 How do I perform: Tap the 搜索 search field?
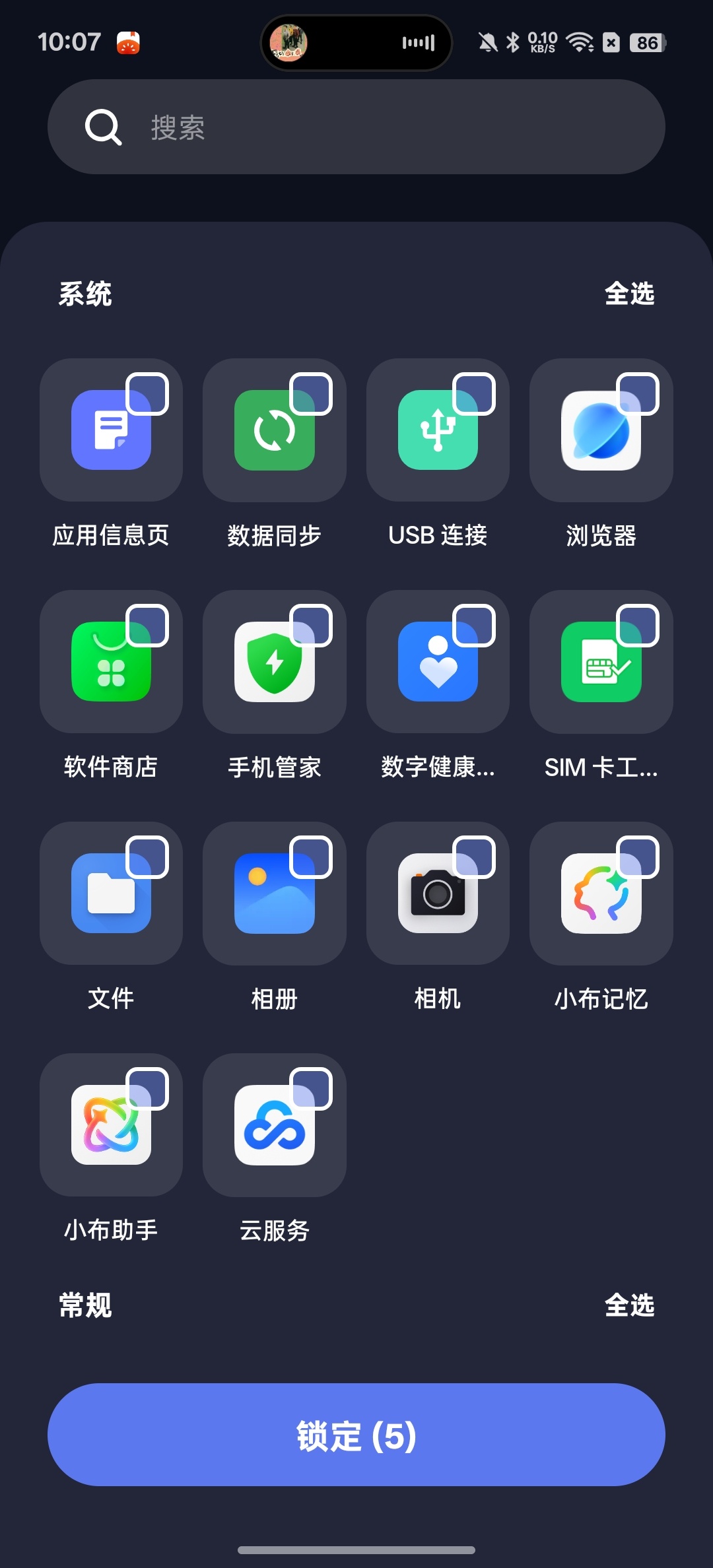[356, 127]
